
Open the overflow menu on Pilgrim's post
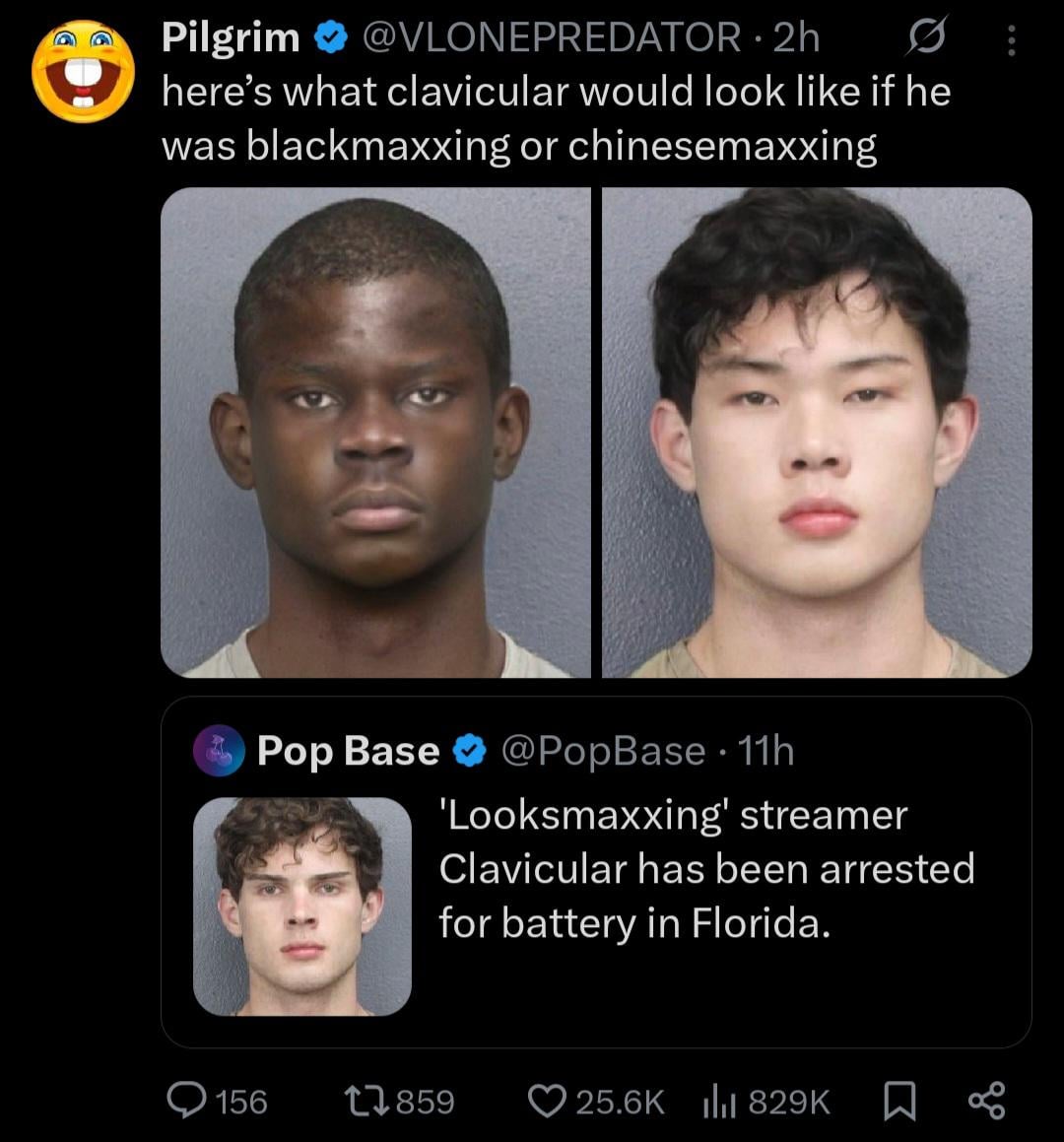(1010, 39)
